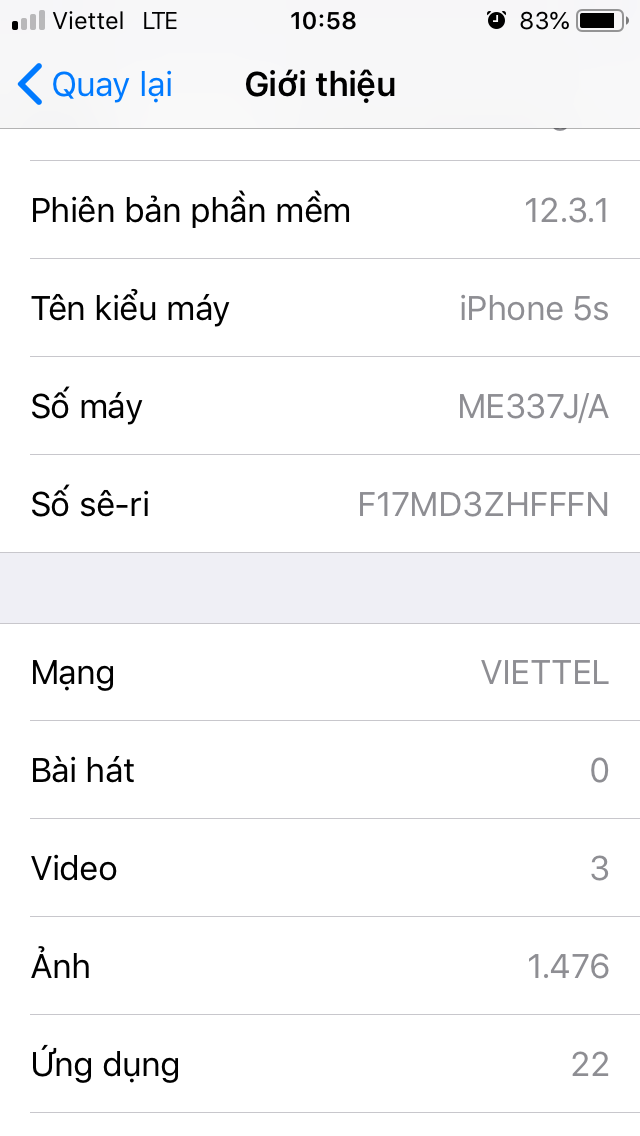Tap the Số máy row to switch model number

[320, 407]
